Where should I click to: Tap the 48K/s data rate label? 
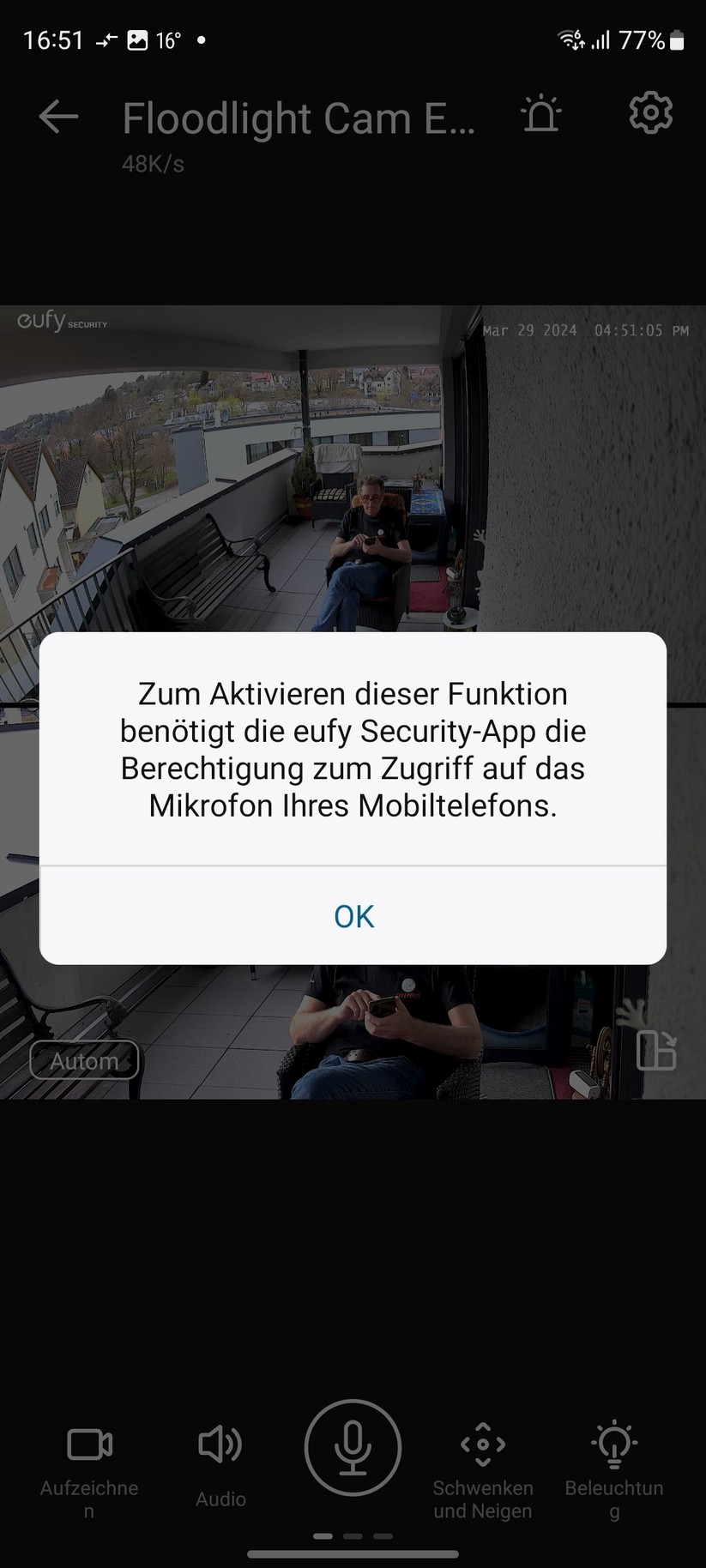(x=153, y=163)
